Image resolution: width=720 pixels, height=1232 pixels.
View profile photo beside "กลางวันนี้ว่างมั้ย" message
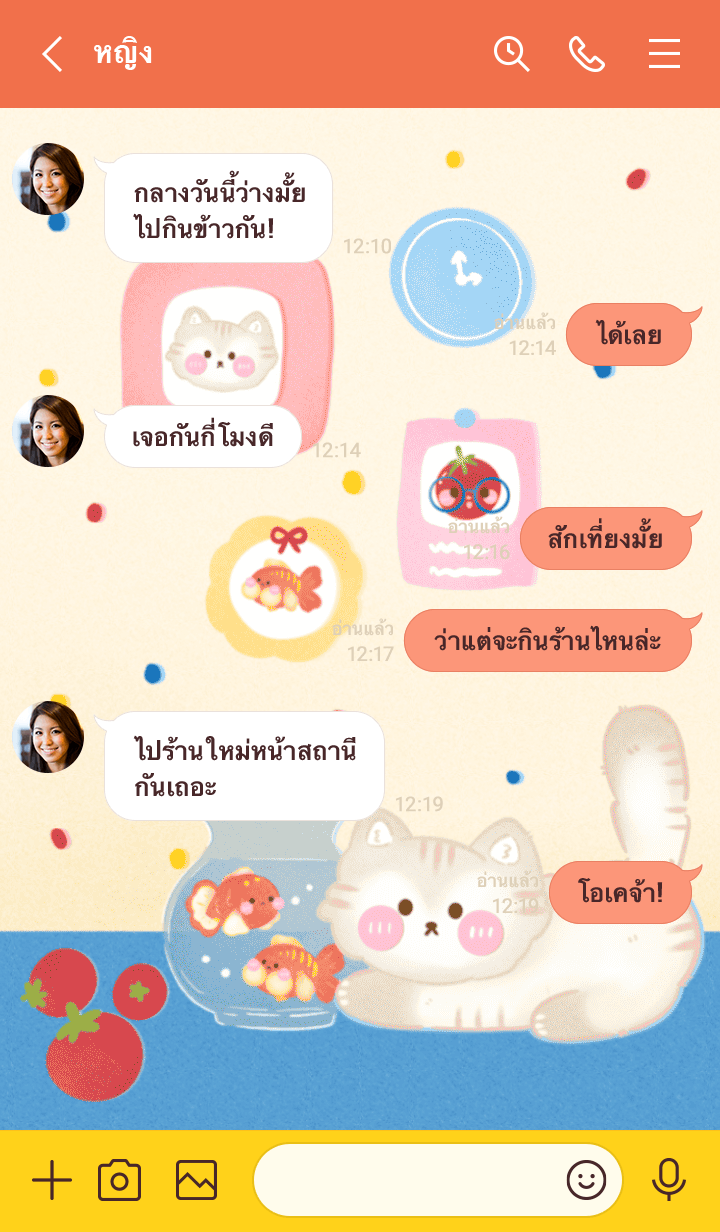(48, 179)
